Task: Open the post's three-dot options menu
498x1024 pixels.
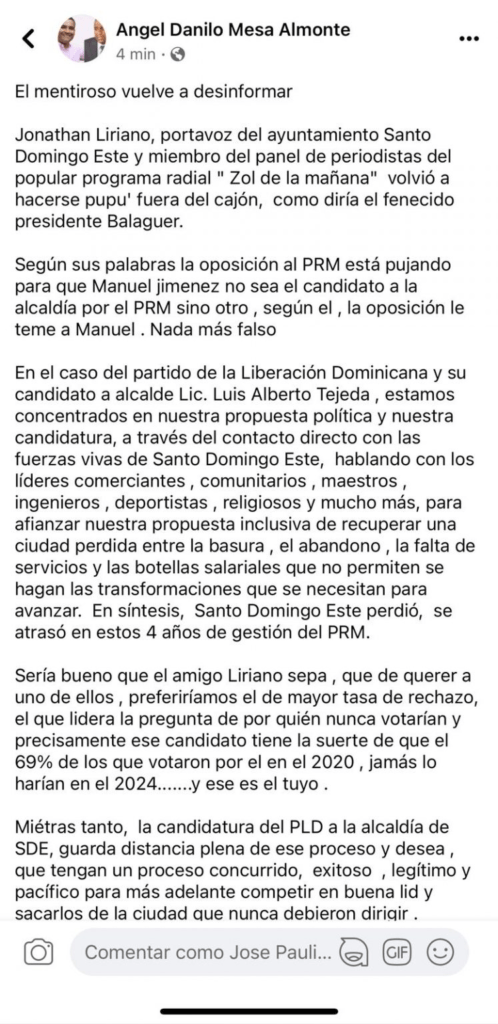Action: (x=469, y=39)
